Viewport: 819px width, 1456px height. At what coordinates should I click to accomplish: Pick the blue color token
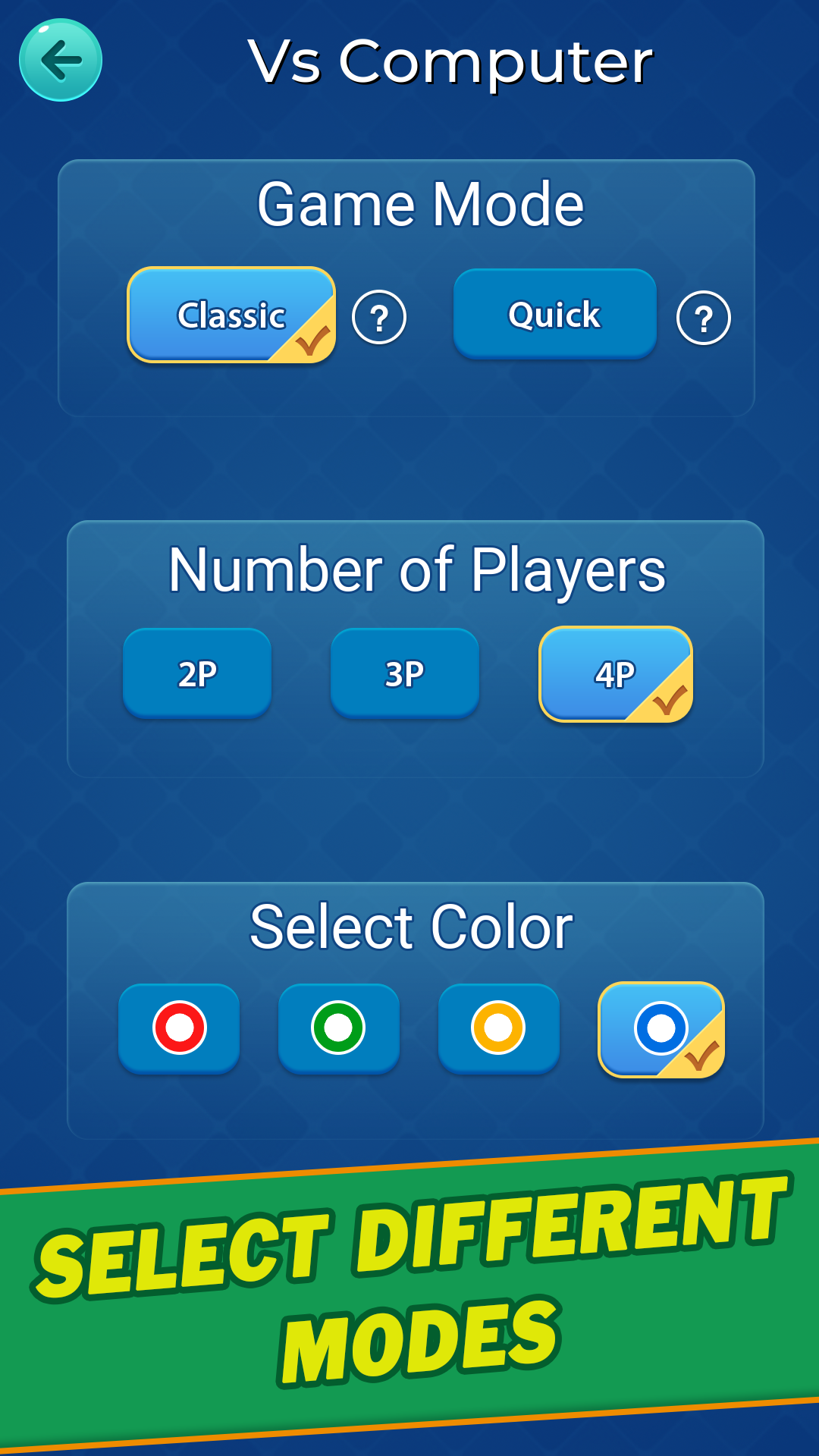[661, 1029]
